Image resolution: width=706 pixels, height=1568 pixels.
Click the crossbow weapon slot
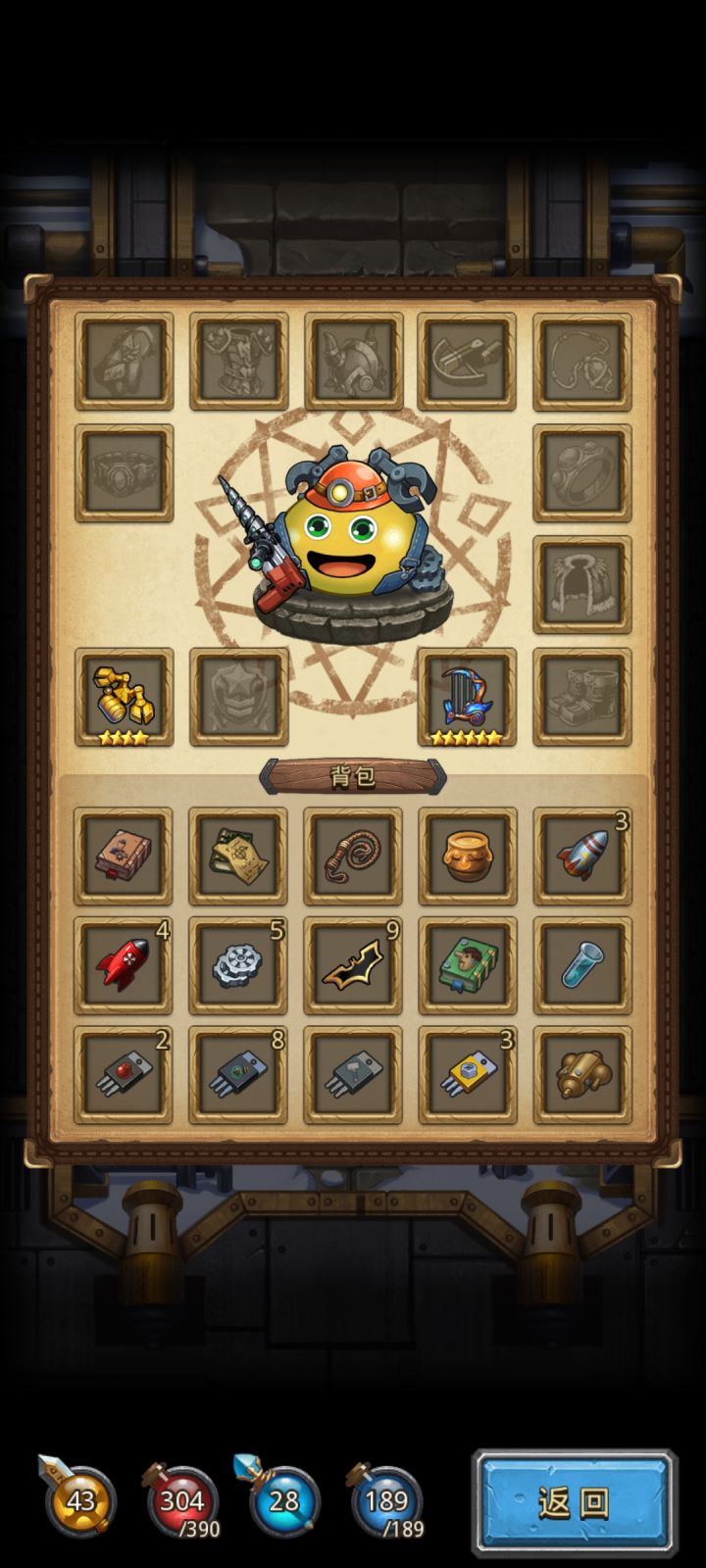(468, 362)
